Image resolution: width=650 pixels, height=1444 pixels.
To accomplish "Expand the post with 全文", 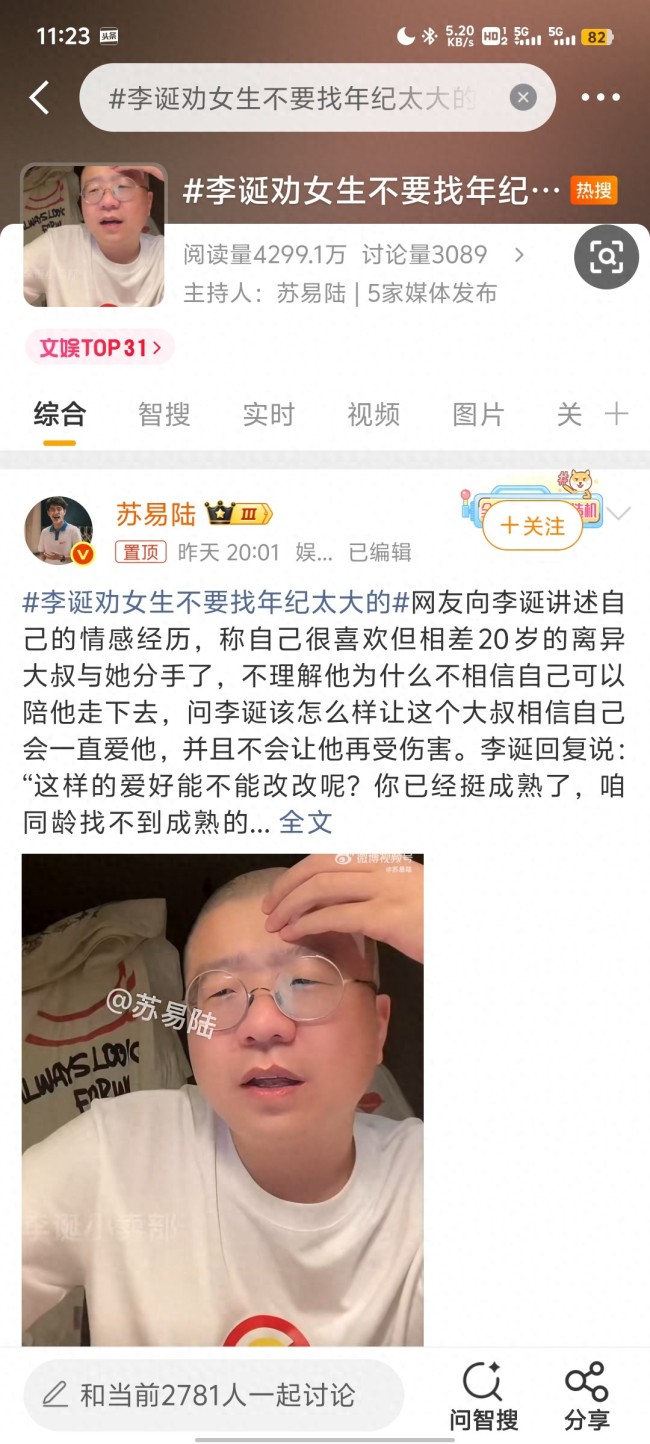I will point(305,822).
